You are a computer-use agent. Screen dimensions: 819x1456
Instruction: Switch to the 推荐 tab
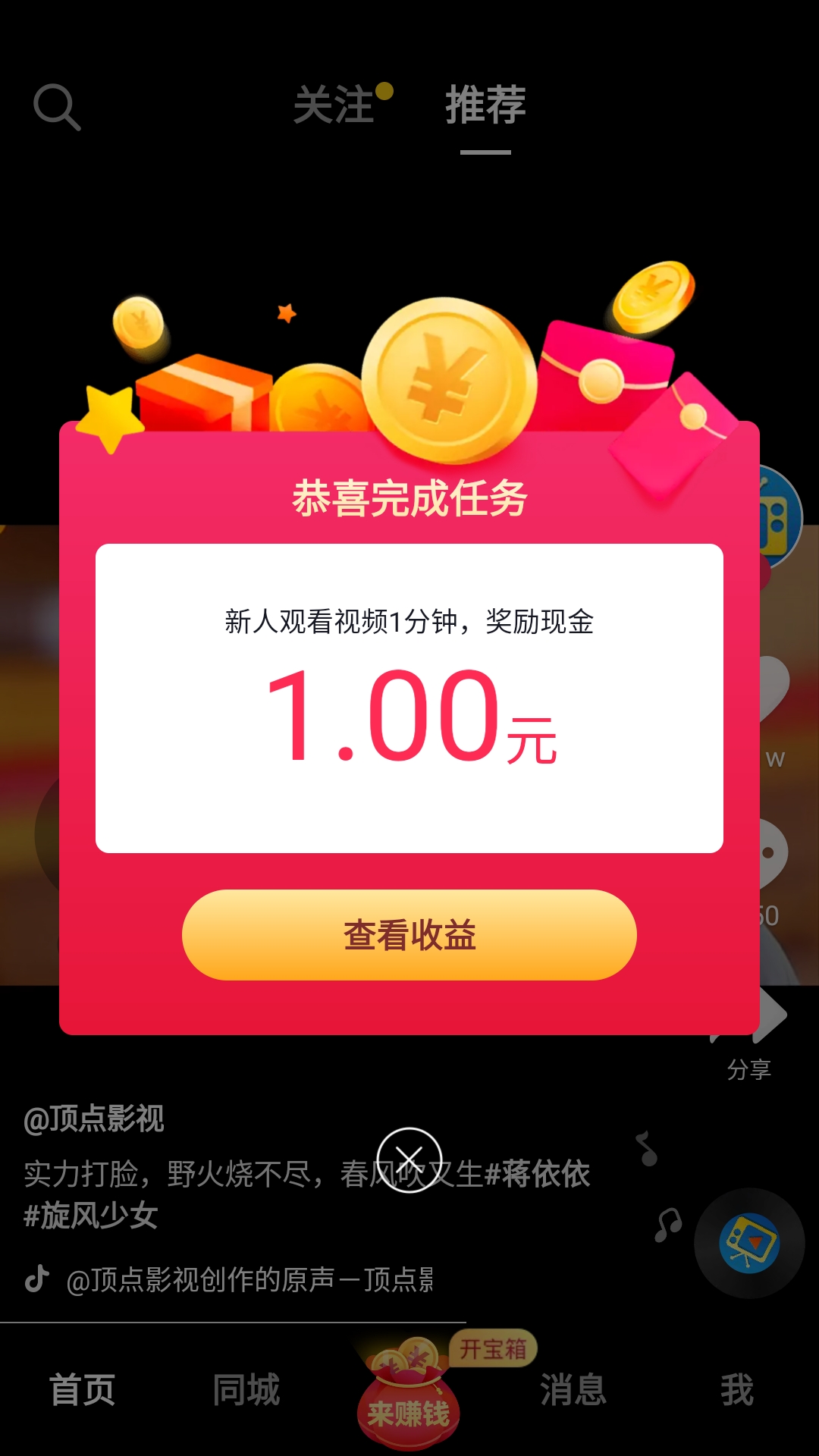tap(485, 105)
